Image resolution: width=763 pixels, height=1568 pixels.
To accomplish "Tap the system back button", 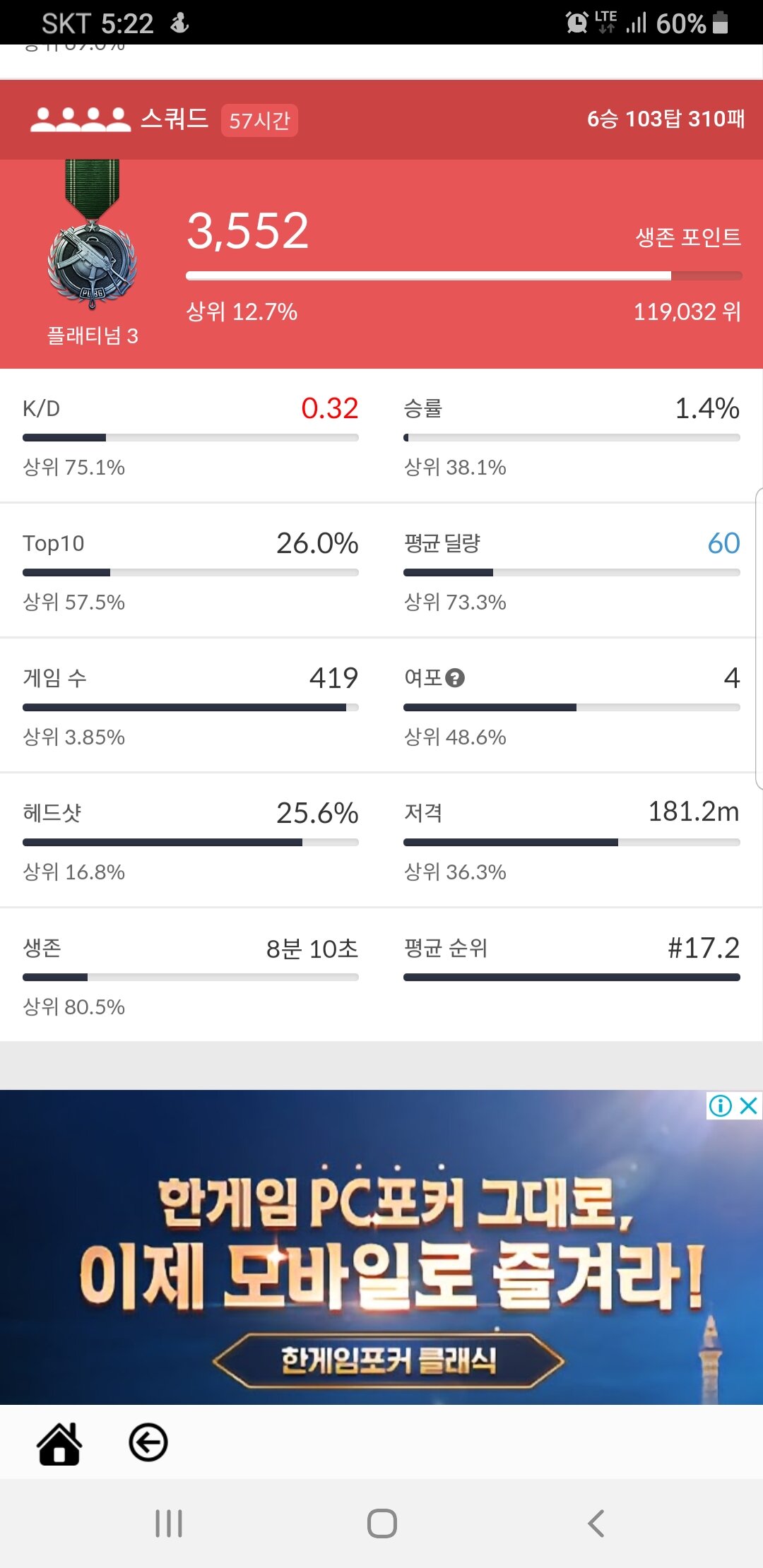I will pos(596,1524).
